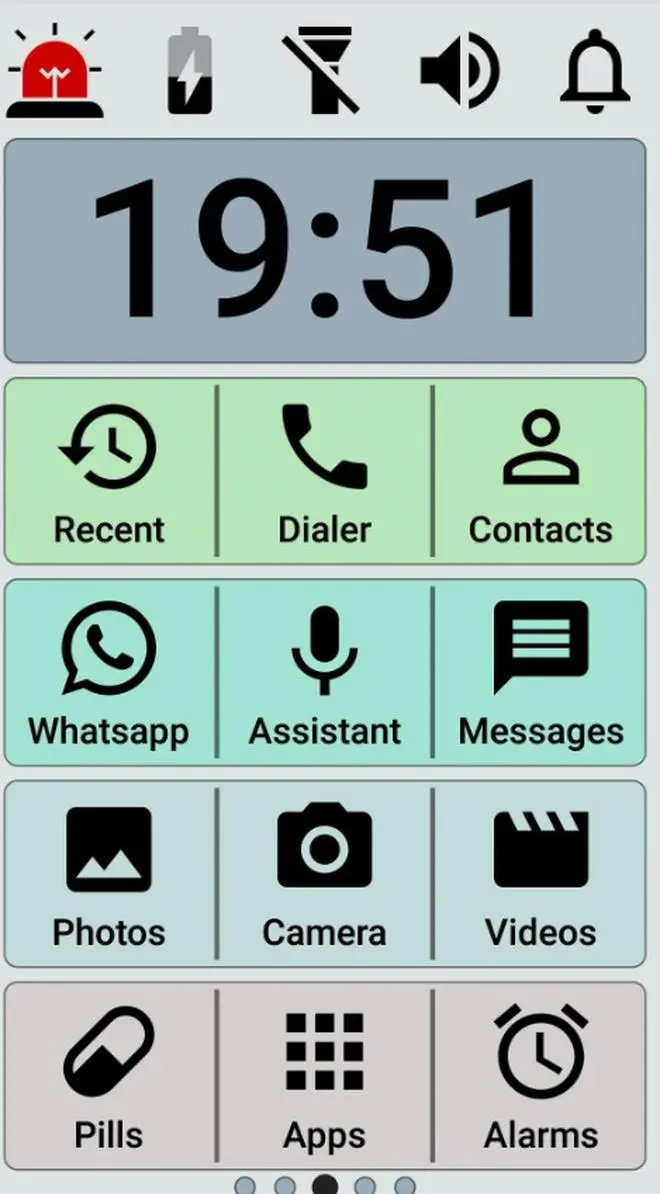Image resolution: width=660 pixels, height=1194 pixels.
Task: View Photos gallery
Action: tap(110, 874)
